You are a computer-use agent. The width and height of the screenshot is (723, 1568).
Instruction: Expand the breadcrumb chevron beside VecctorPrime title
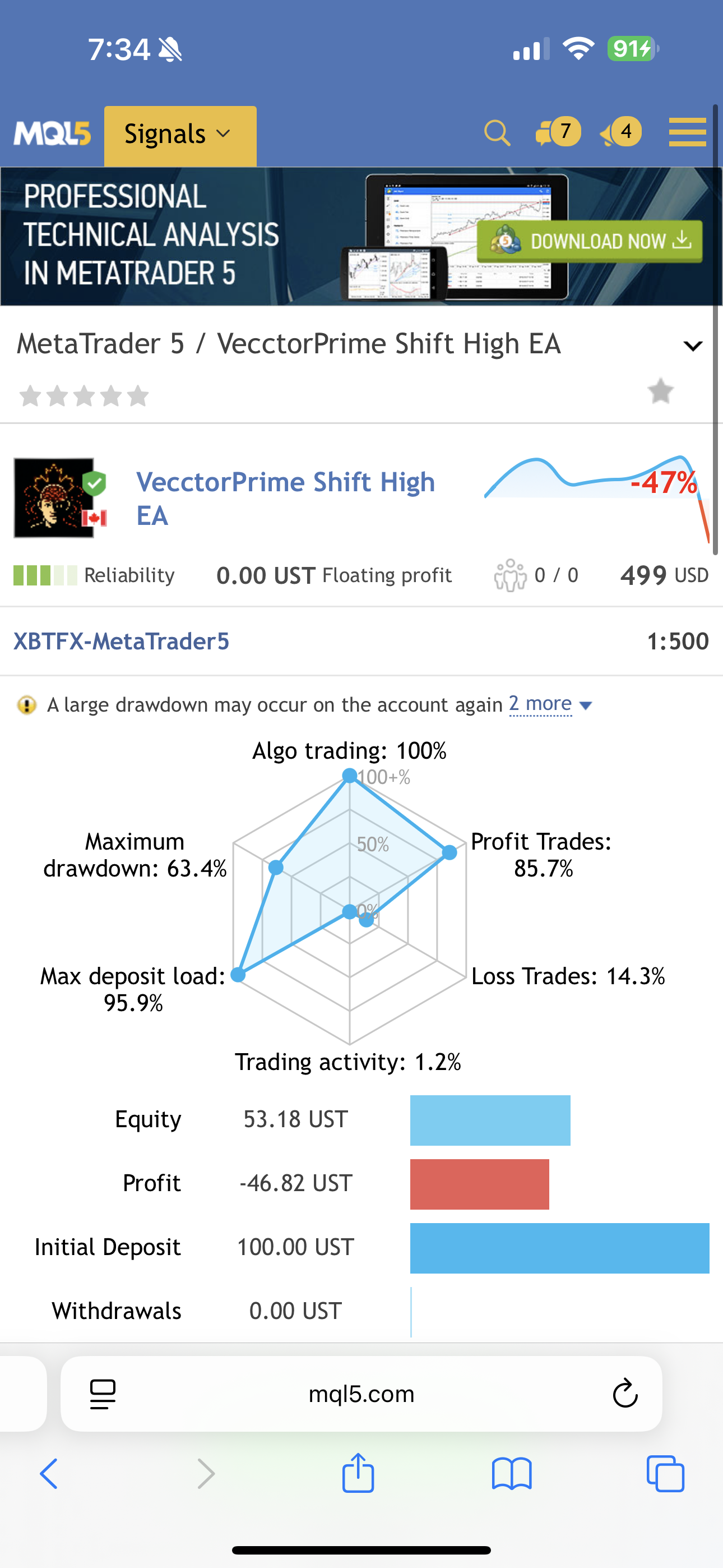tap(693, 346)
